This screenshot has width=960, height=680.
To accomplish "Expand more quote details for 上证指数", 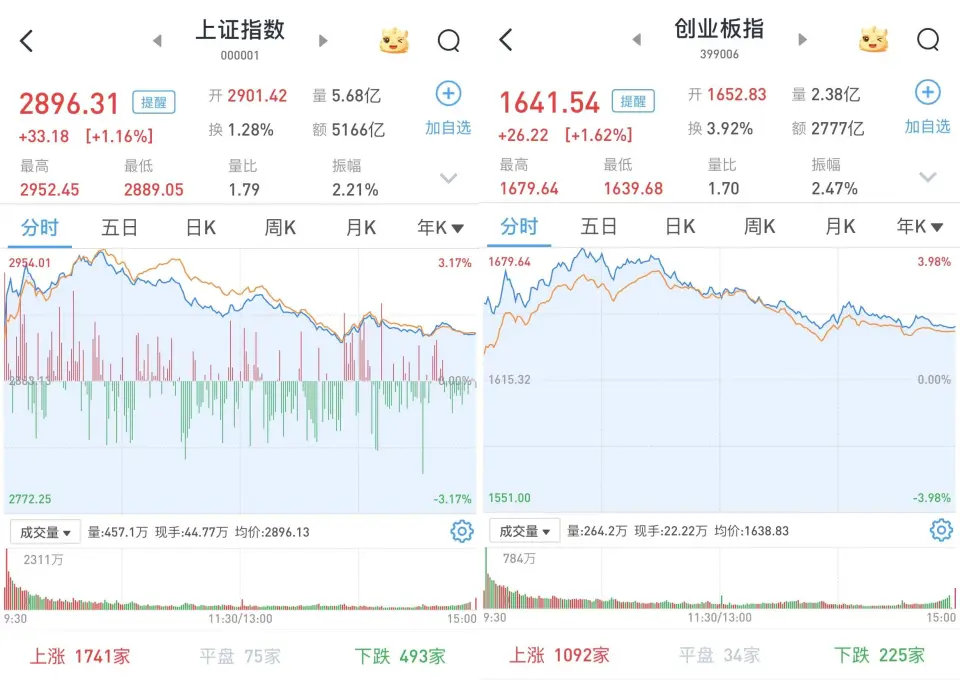I will [x=449, y=178].
